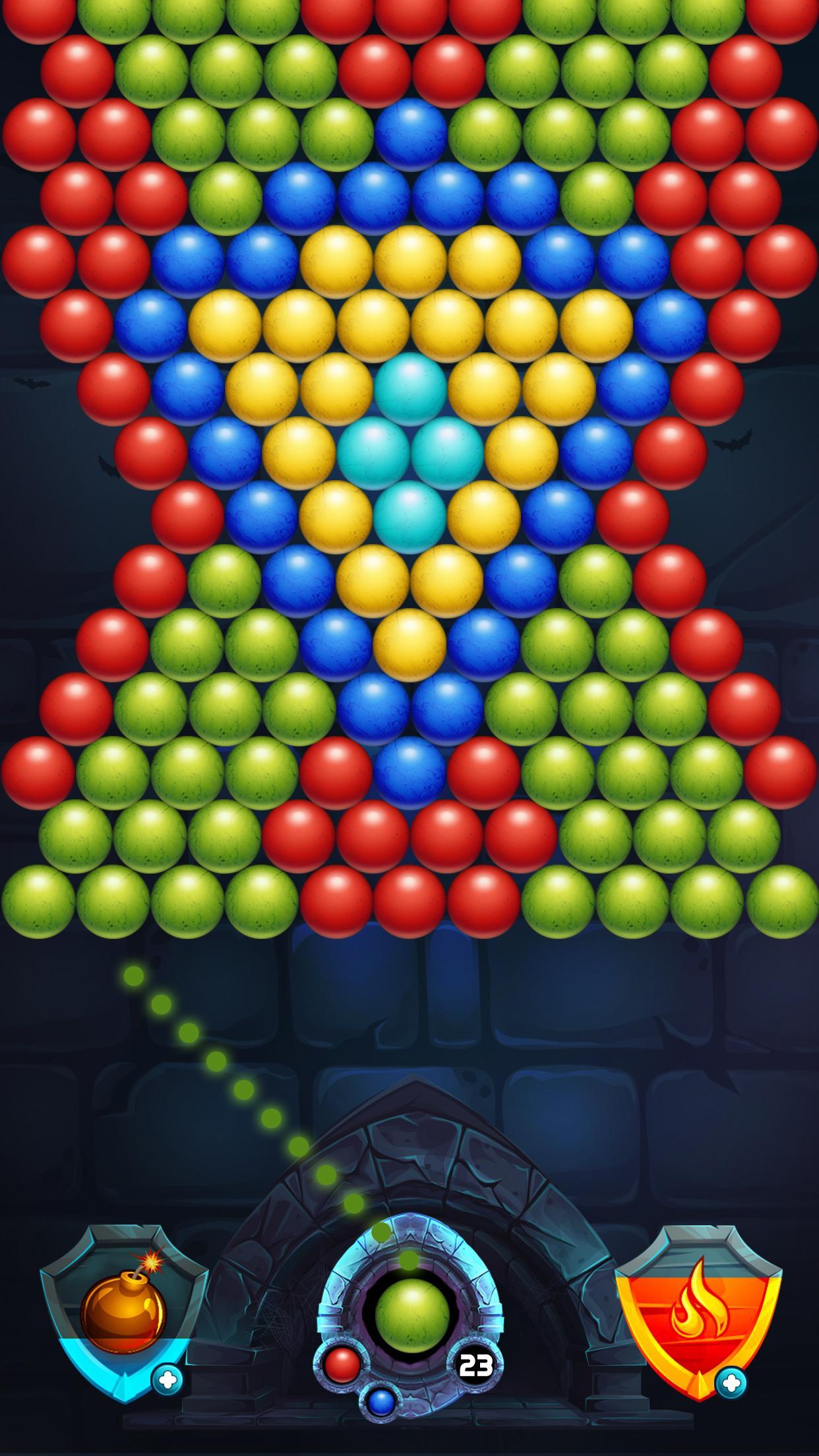819x1456 pixels.
Task: Add more bomb boosters via plus icon
Action: click(167, 1379)
